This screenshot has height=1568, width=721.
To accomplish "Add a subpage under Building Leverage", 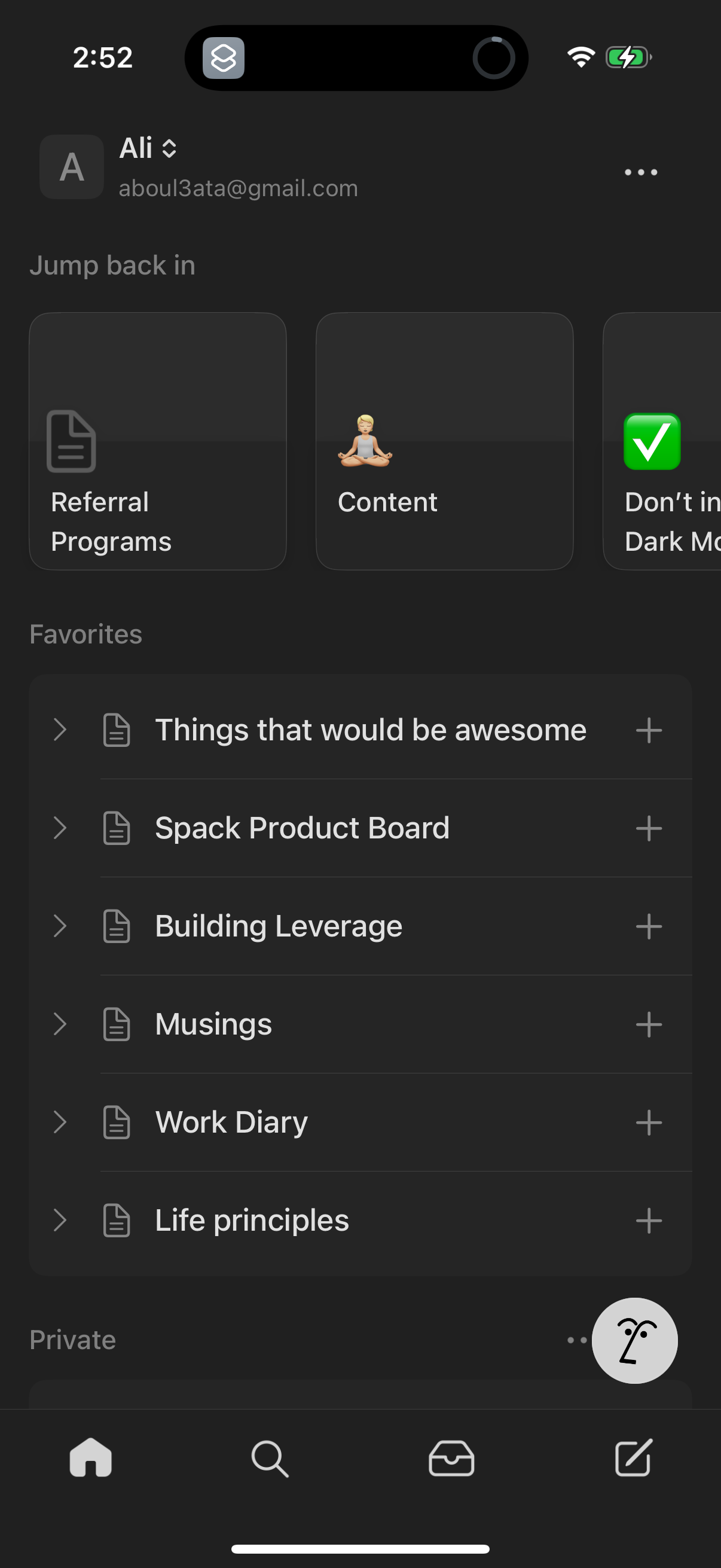I will [649, 926].
